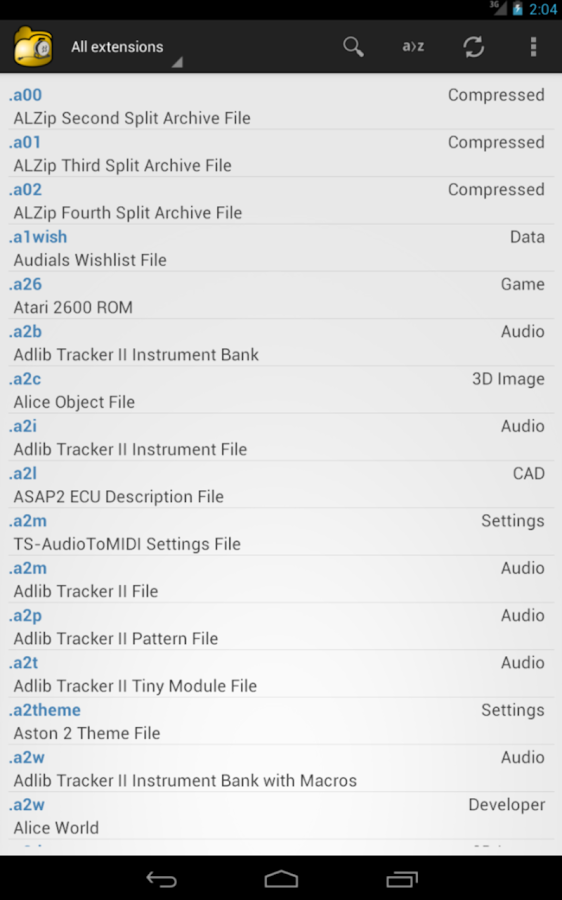The image size is (562, 900).
Task: Tap the a>z sort button
Action: (413, 47)
